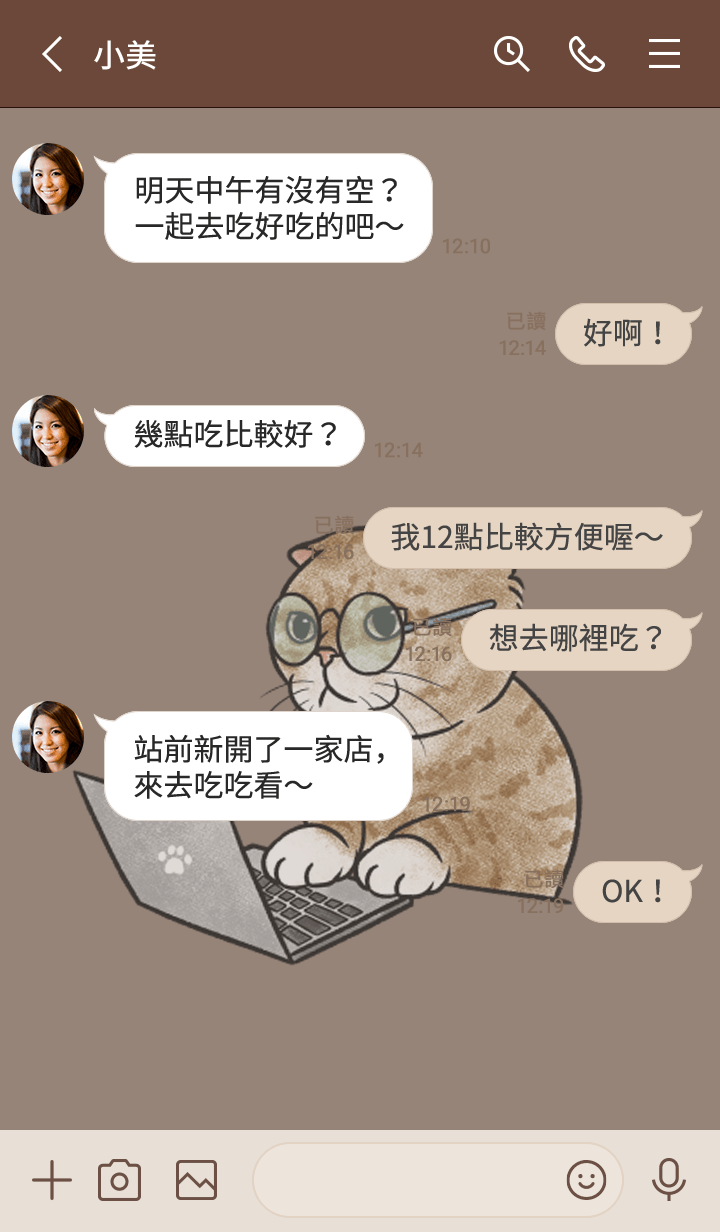Focus the message input field
The height and width of the screenshot is (1232, 720).
405,1181
